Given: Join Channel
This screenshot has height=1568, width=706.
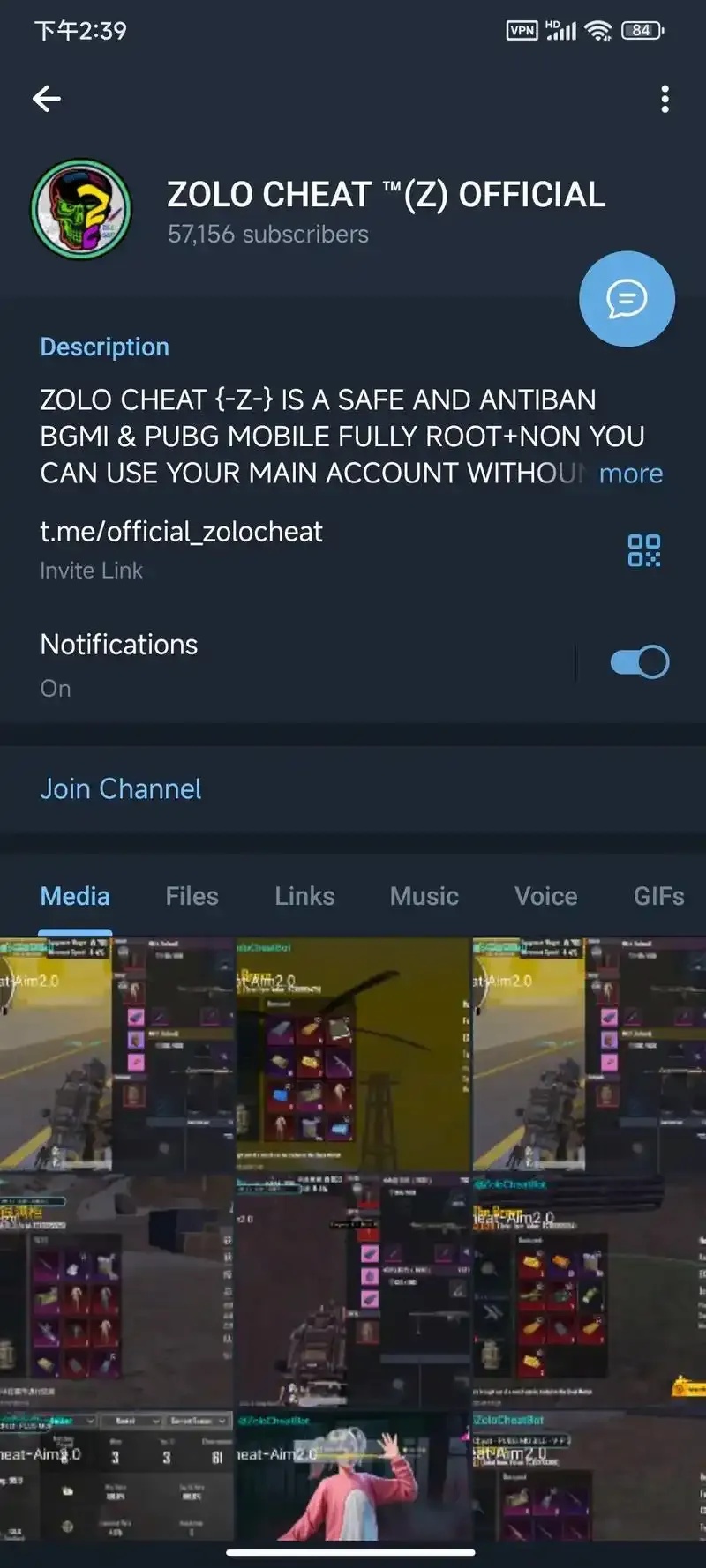Looking at the screenshot, I should [x=121, y=788].
